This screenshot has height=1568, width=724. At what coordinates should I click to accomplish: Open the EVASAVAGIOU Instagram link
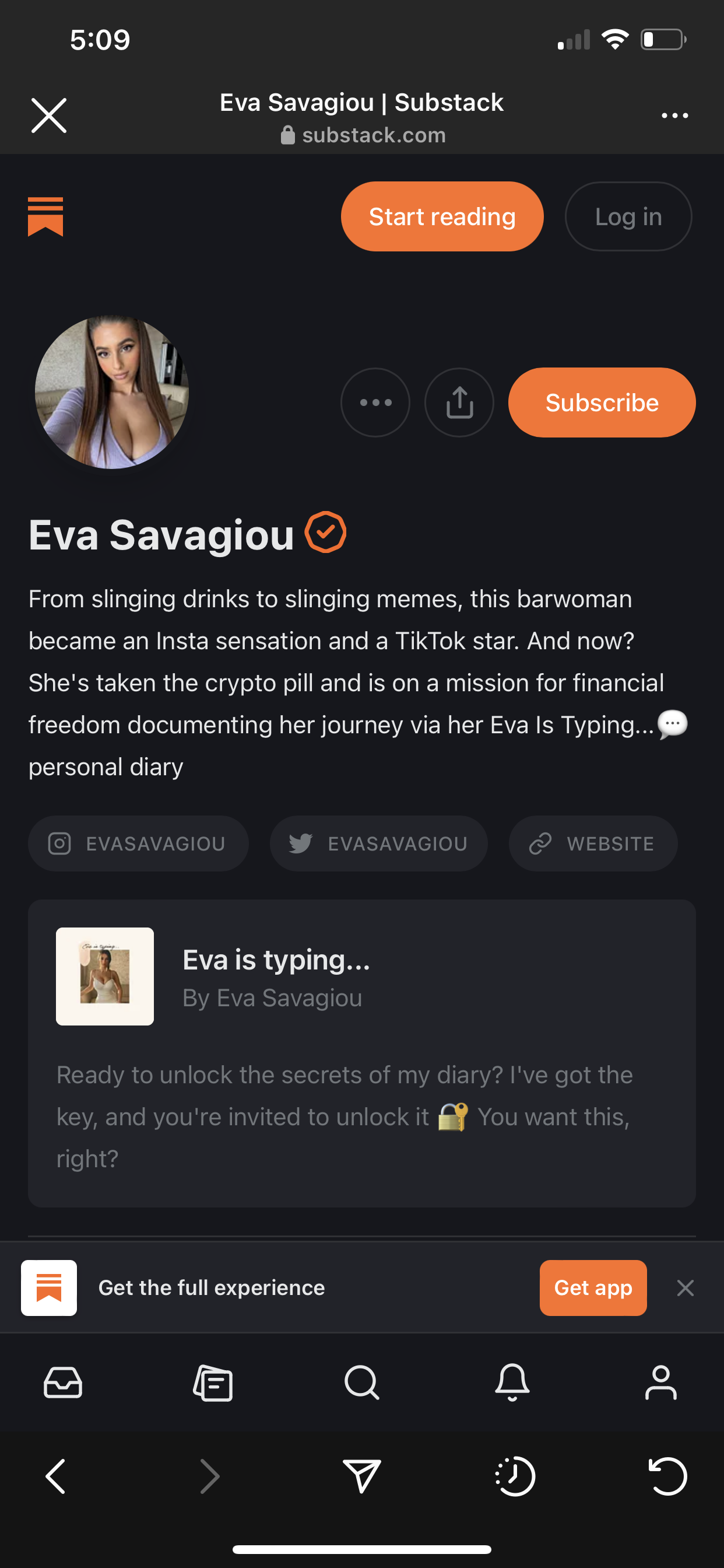138,843
